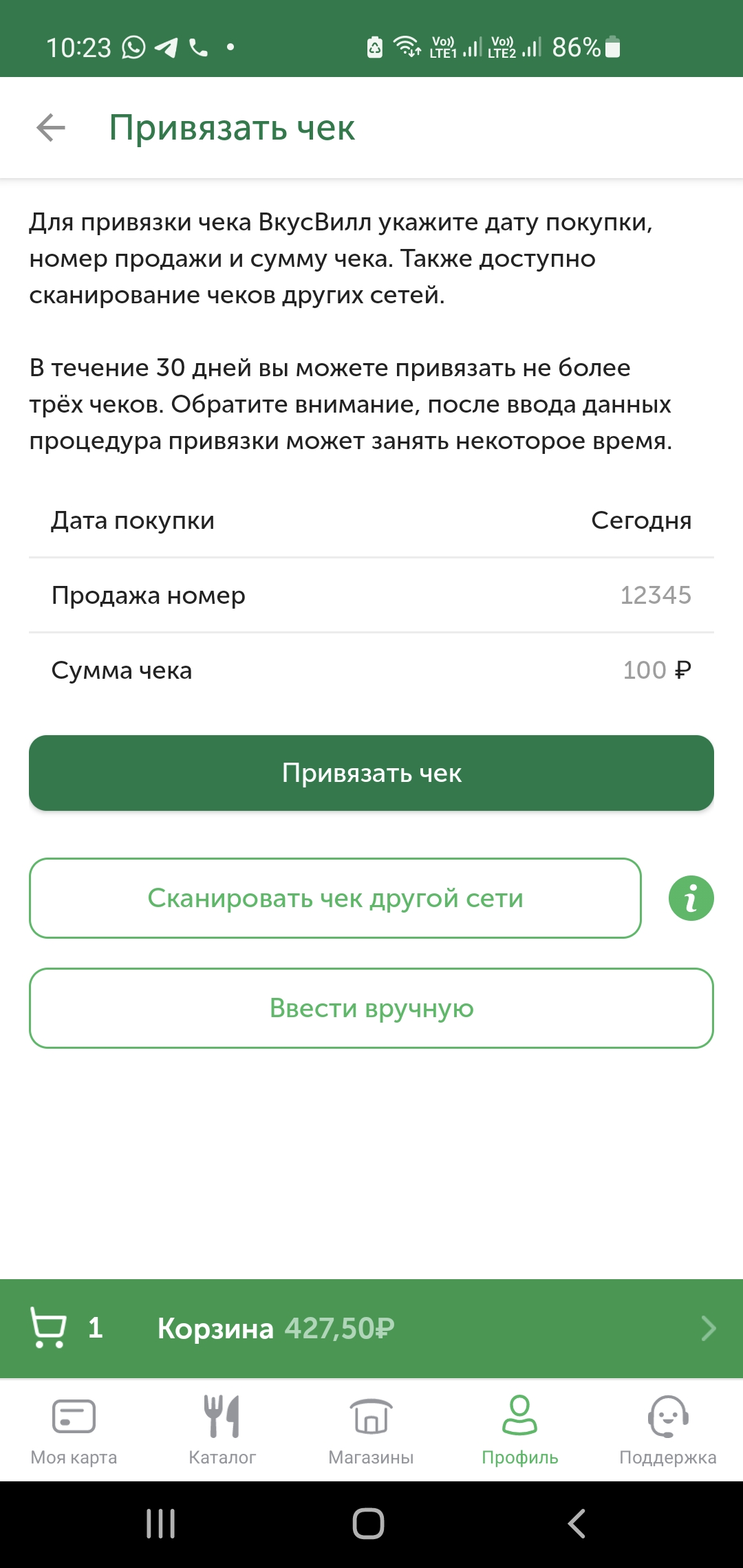The image size is (743, 1568).
Task: Open the system recent apps button
Action: pos(161,1524)
